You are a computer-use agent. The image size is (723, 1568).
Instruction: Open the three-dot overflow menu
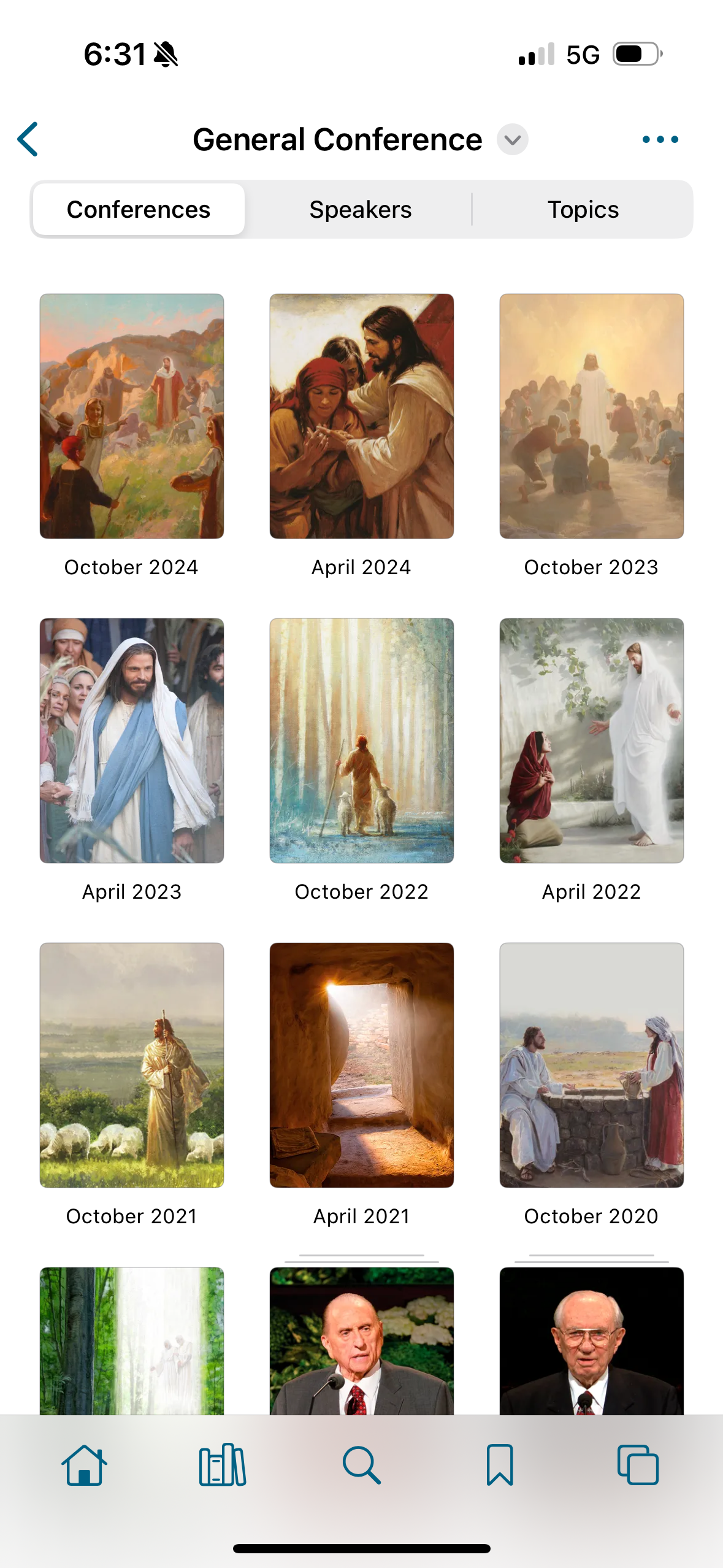tap(660, 140)
